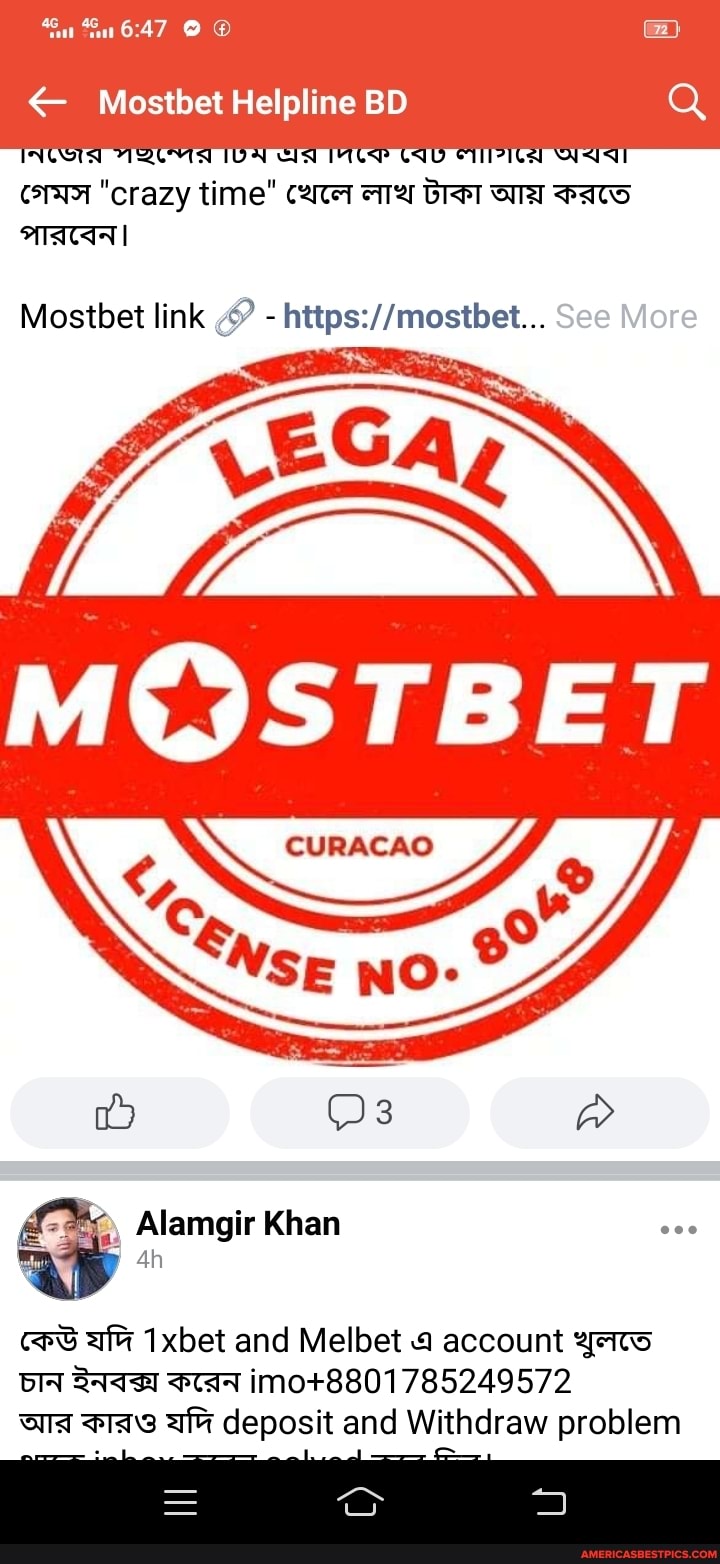Open Alamgir Khan's profile picture

(x=69, y=1248)
